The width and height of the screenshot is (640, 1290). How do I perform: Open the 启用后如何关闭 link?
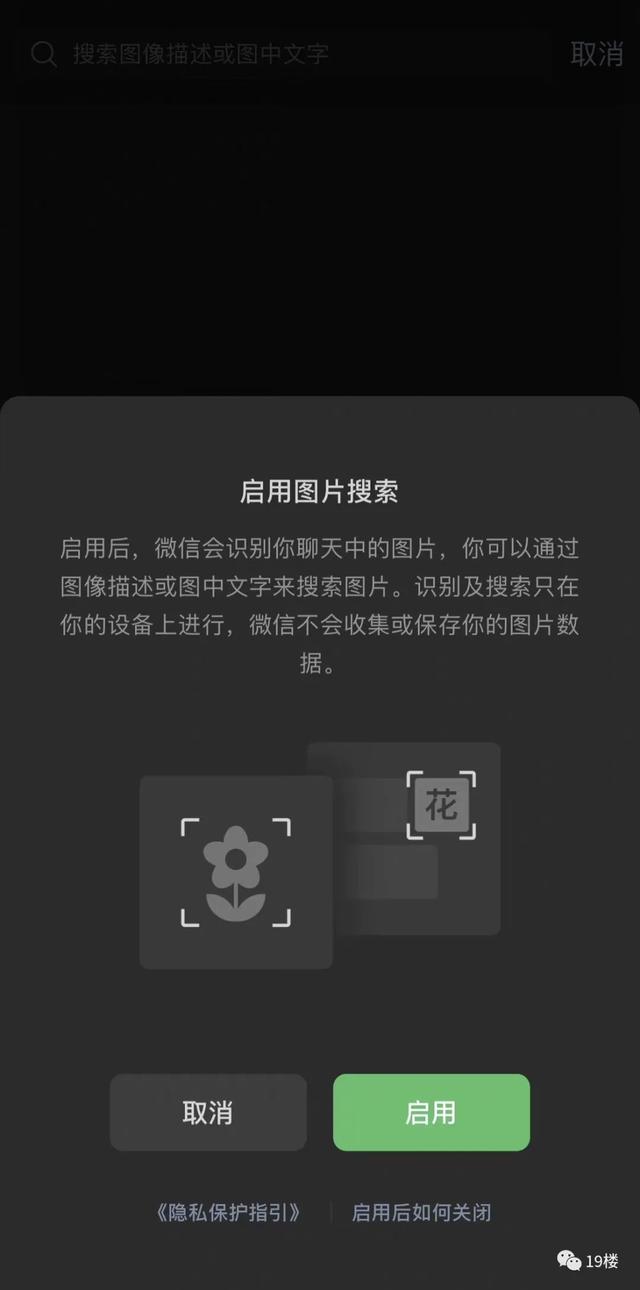421,1212
